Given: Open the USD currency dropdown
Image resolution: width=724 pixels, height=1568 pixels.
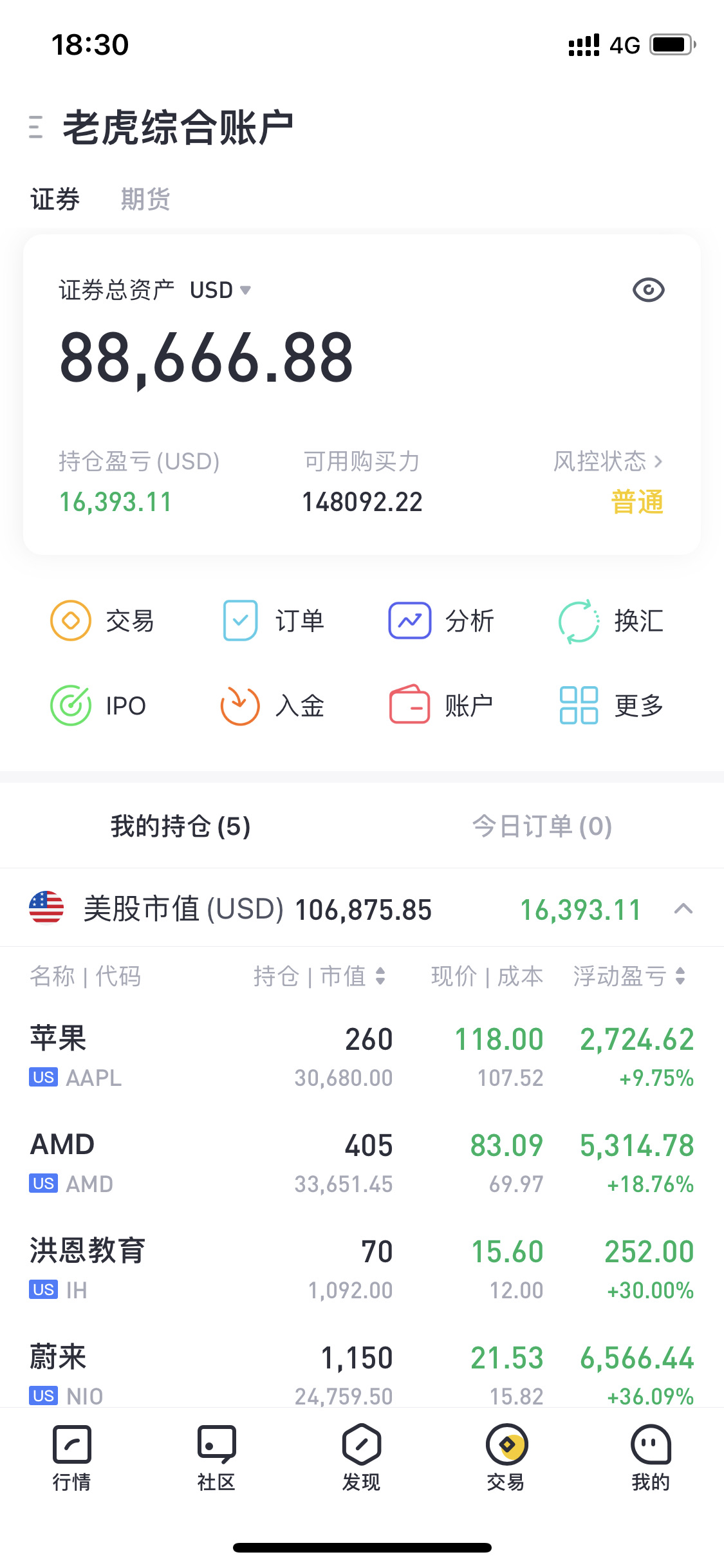Looking at the screenshot, I should point(220,290).
